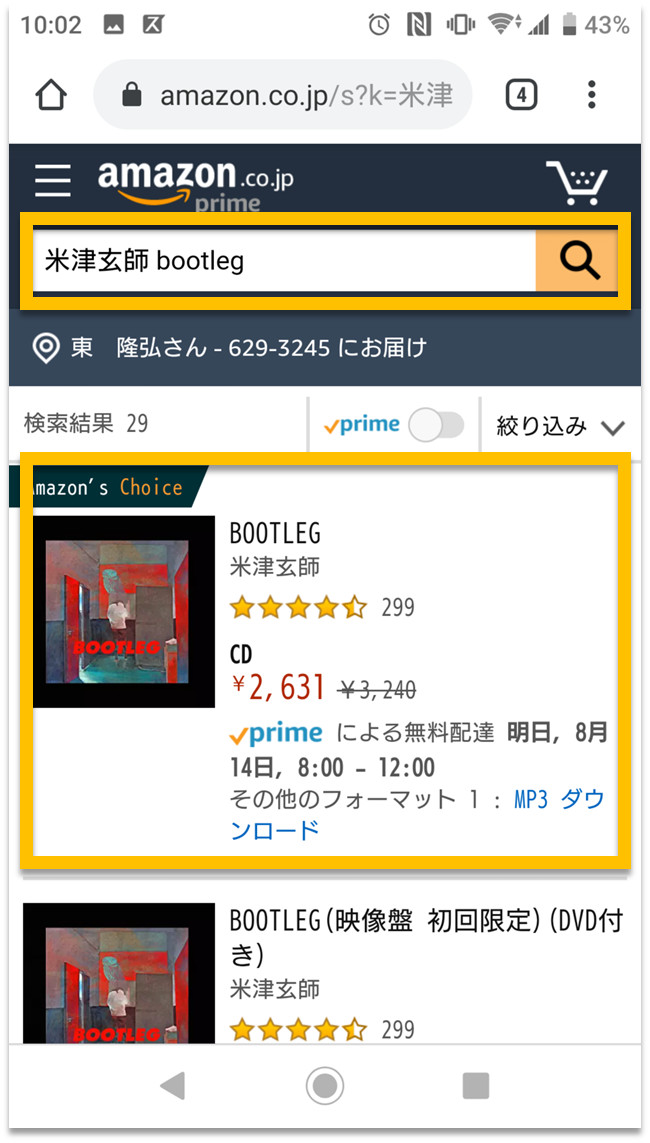Screen dimensions: 650x1143
Task: Tap the search field showing 米津玄師 bootleg
Action: coord(283,260)
